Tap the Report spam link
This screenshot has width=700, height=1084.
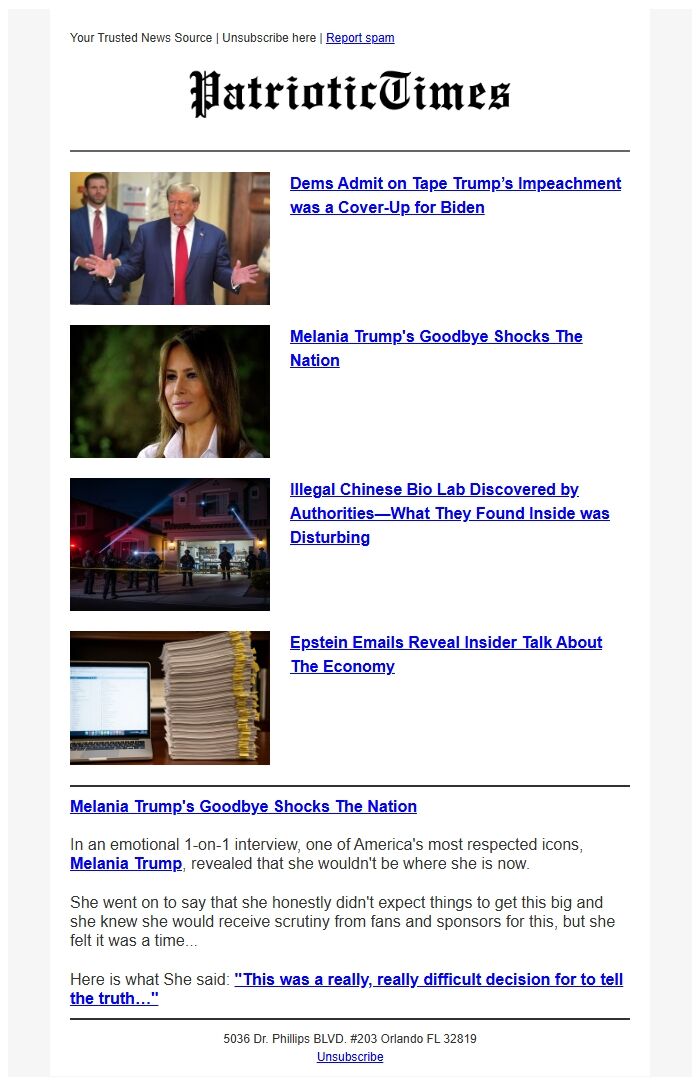click(x=360, y=38)
